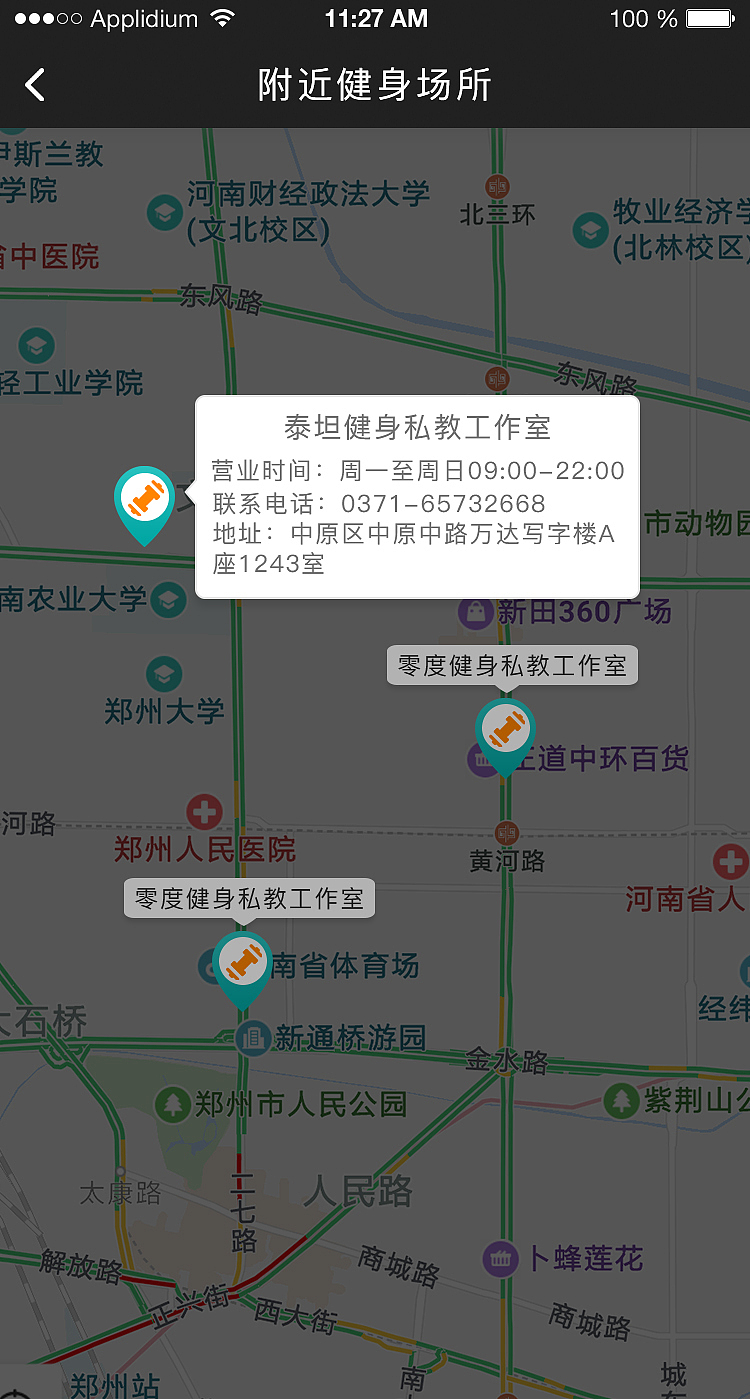The width and height of the screenshot is (750, 1399).
Task: Tap the hospital cross icon near 河南省人民医院
Action: pos(730,861)
